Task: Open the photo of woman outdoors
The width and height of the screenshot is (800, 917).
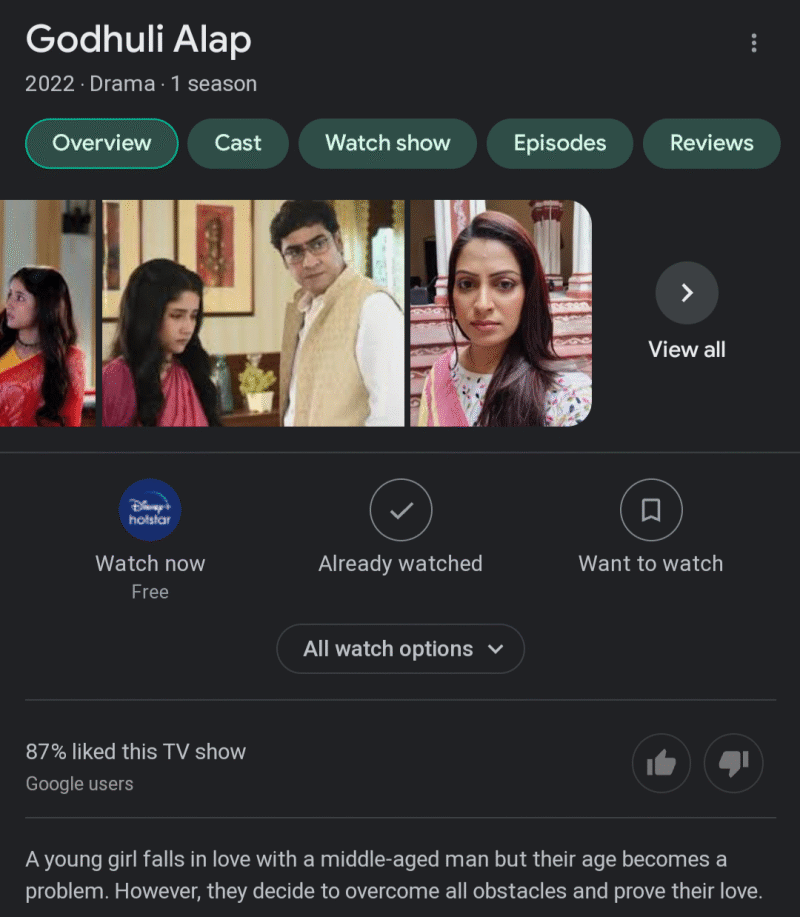Action: 500,313
